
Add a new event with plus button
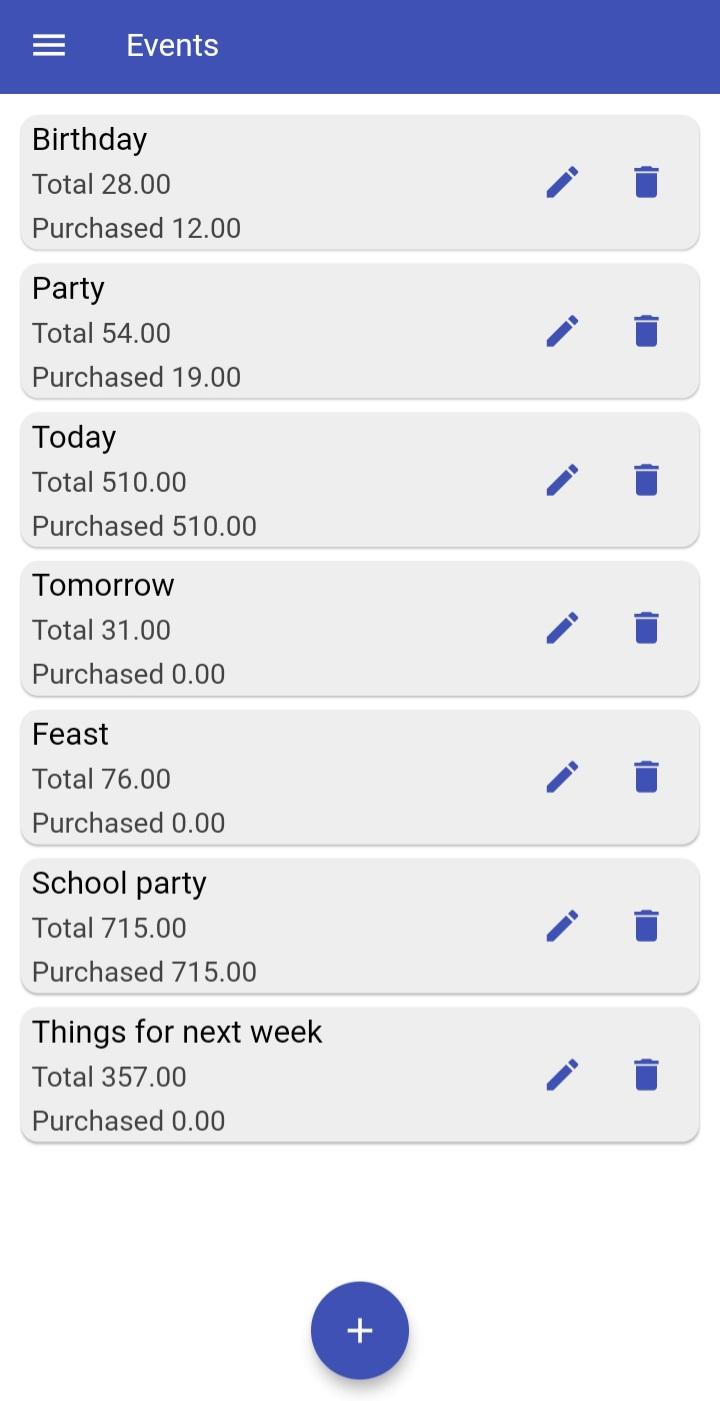(360, 1330)
